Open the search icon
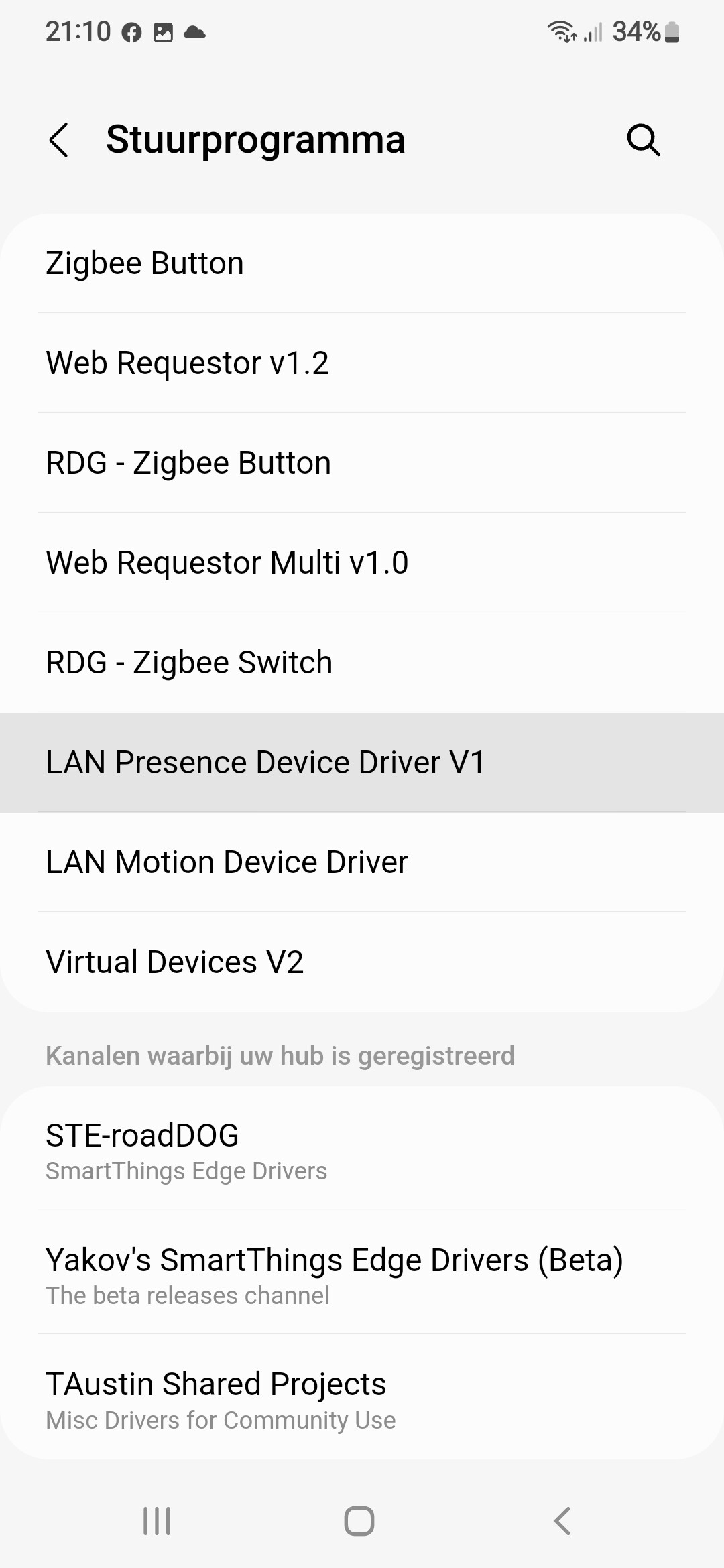Image resolution: width=724 pixels, height=1568 pixels. pos(643,140)
